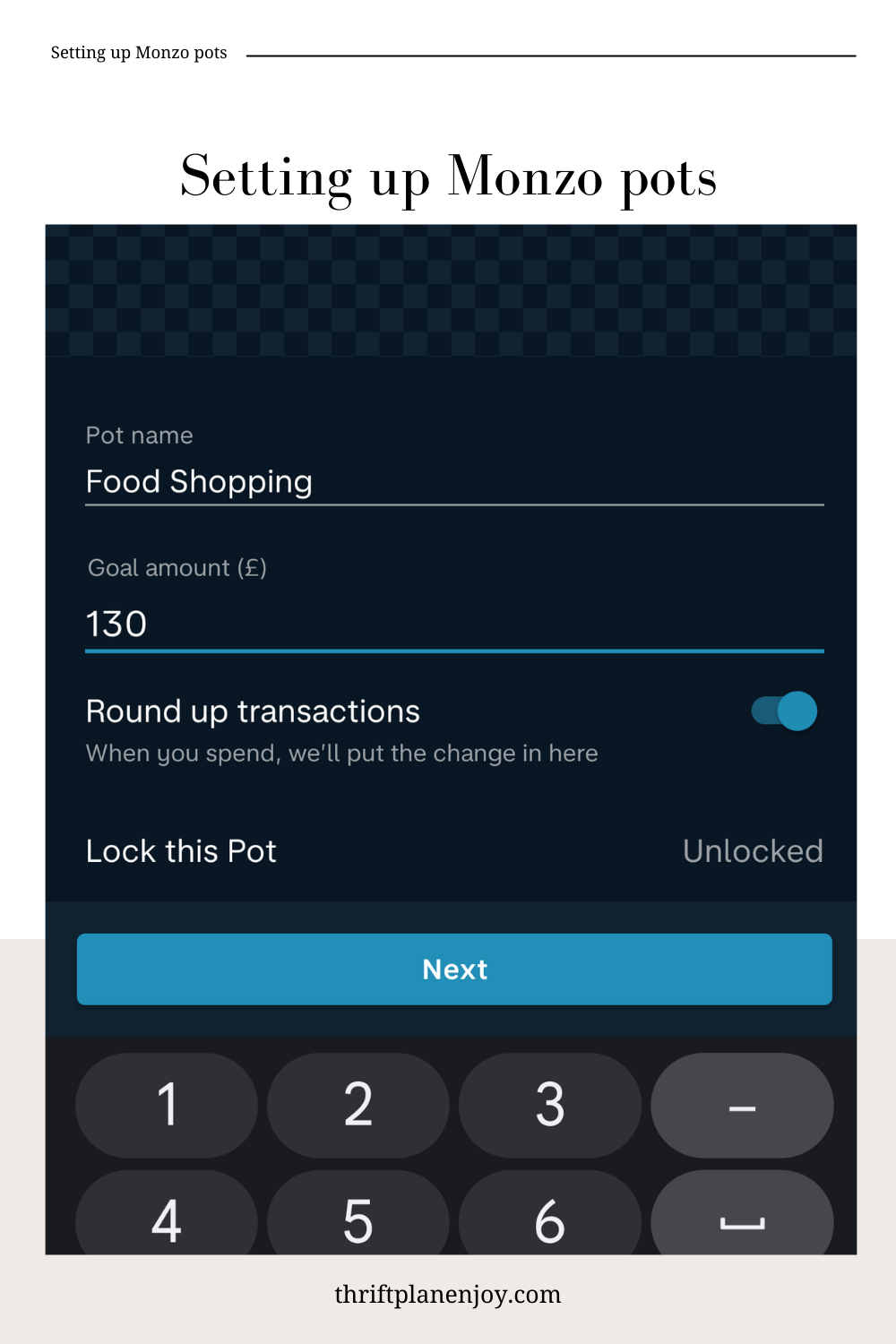Select the Unlocked option next to Lock this Pot
Viewport: 896px width, 1344px height.
coord(753,850)
